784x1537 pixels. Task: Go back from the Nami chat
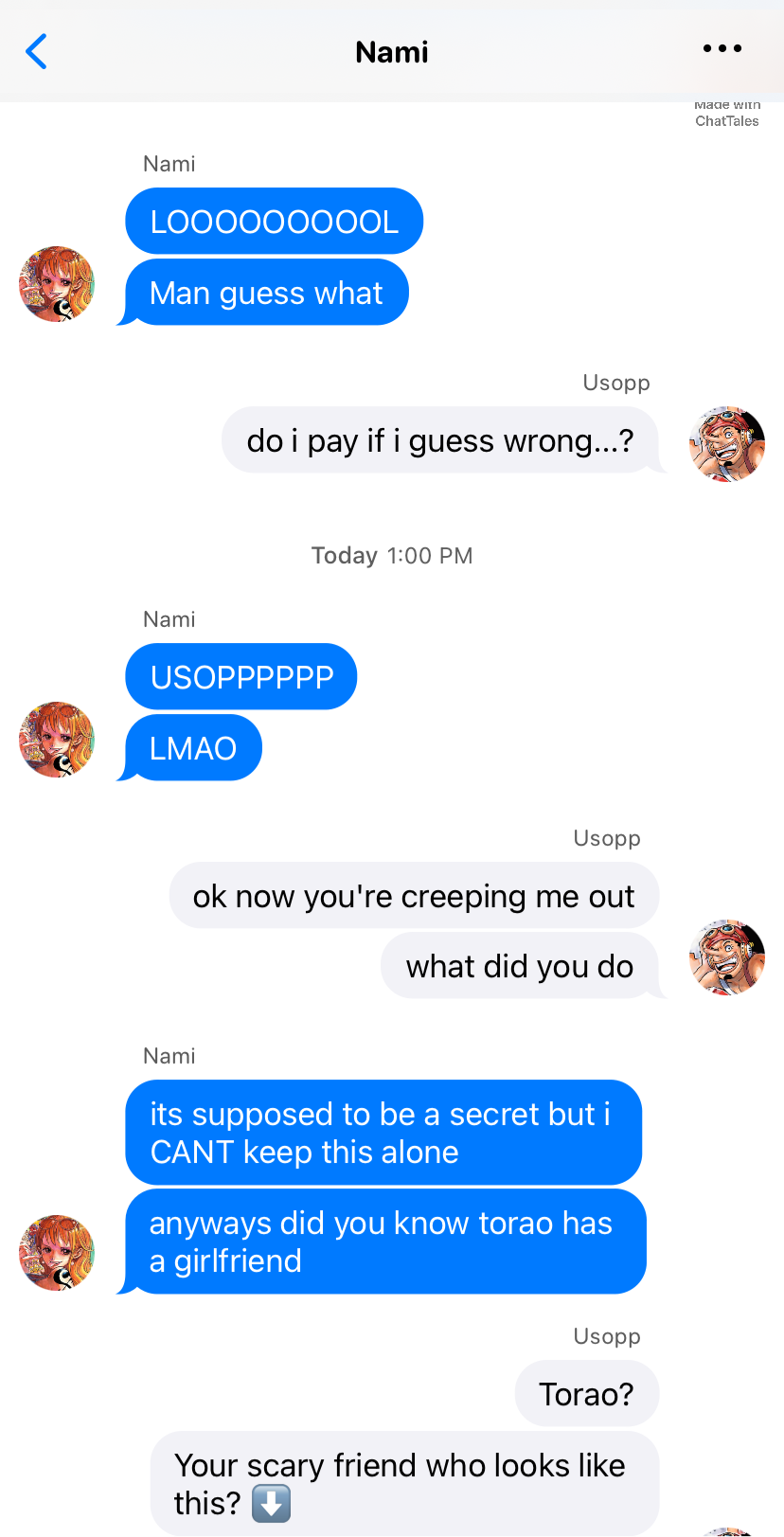click(36, 52)
